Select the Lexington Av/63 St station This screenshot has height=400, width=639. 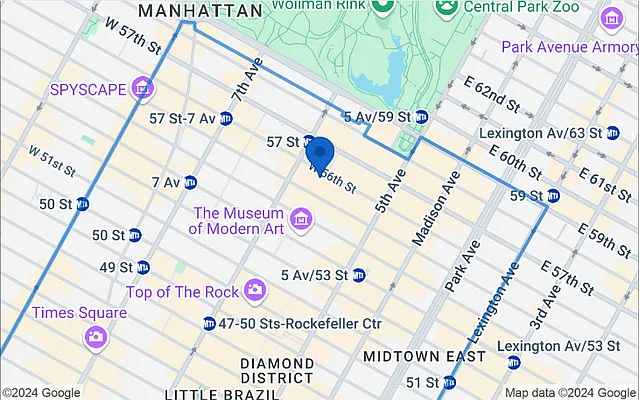click(x=612, y=132)
